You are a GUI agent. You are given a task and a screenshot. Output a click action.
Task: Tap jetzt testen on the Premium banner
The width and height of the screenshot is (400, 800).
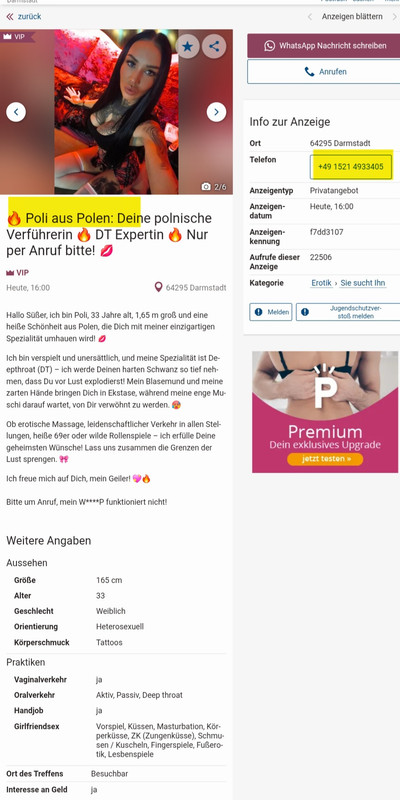pyautogui.click(x=325, y=459)
